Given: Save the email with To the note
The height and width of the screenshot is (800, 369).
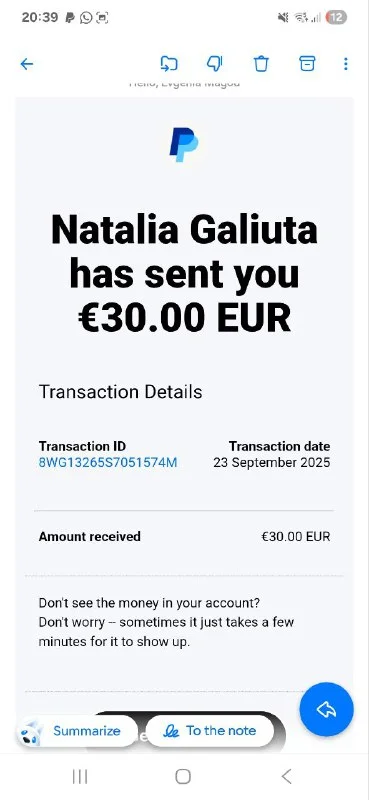Looking at the screenshot, I should (x=209, y=731).
